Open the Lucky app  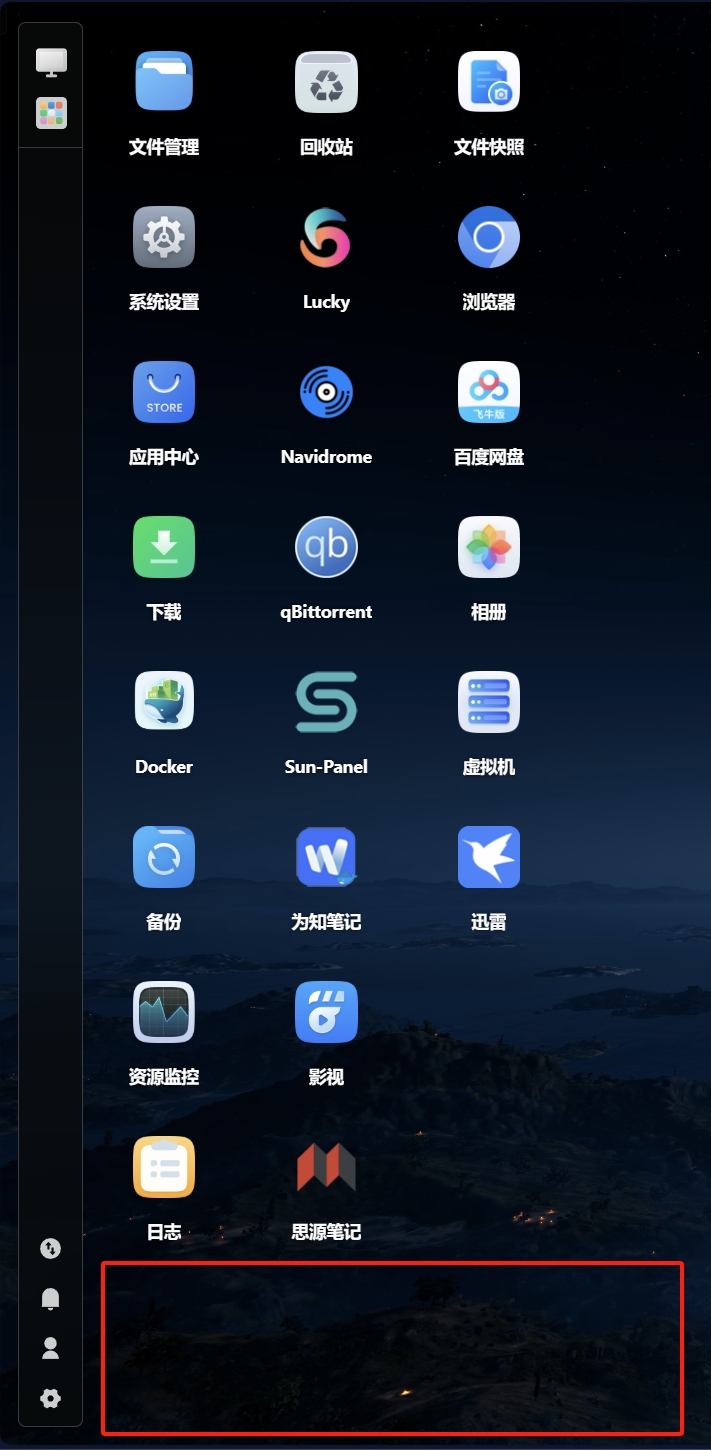pos(326,237)
